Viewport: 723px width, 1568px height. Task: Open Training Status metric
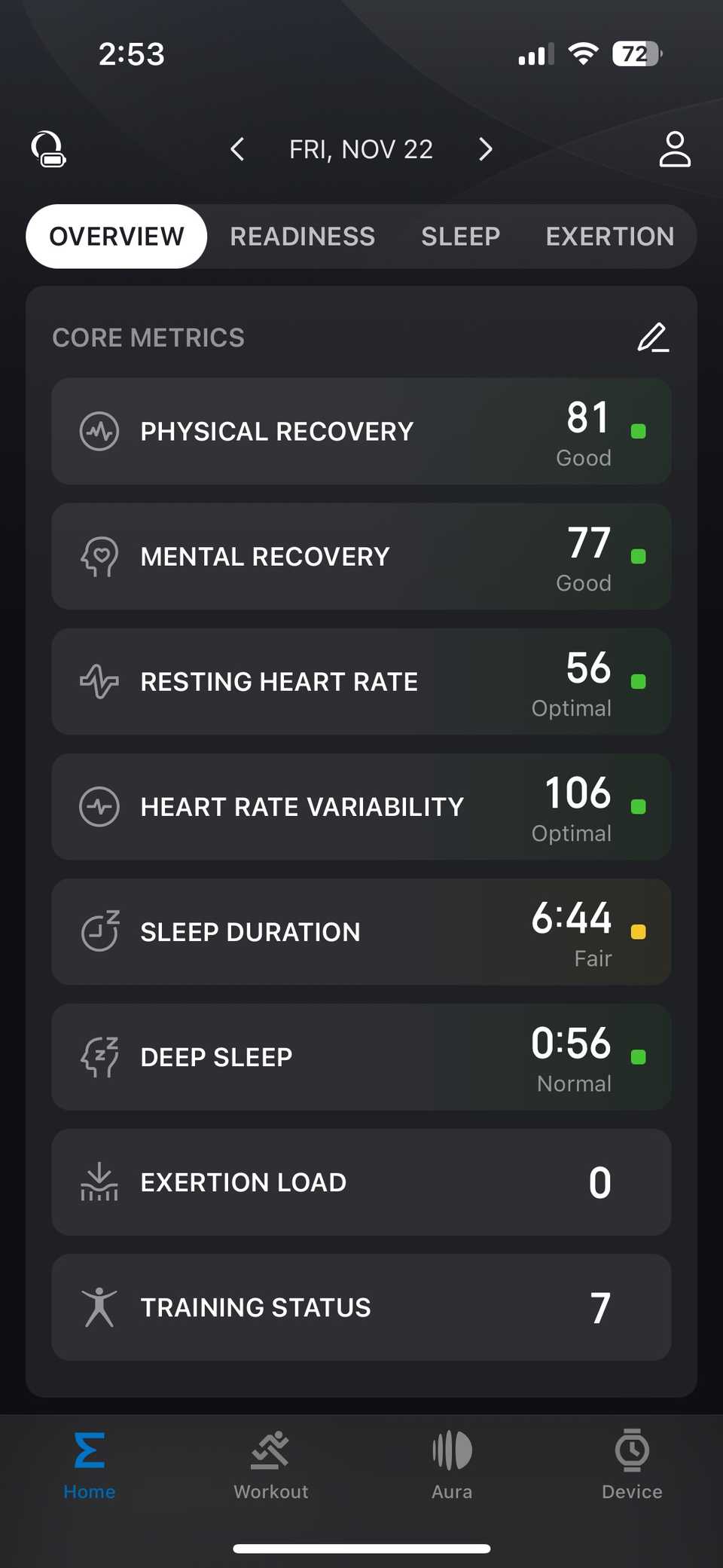click(361, 1307)
